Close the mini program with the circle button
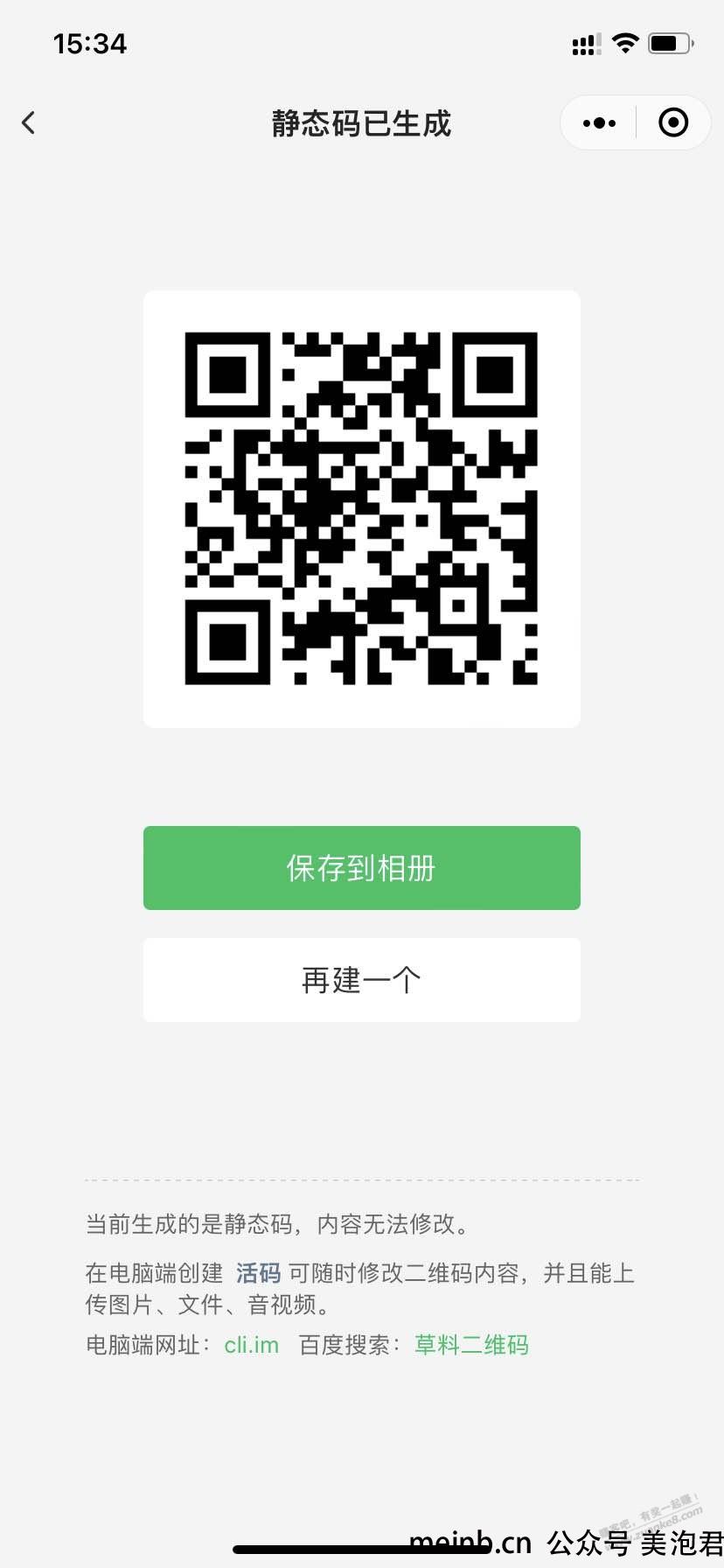 (672, 122)
